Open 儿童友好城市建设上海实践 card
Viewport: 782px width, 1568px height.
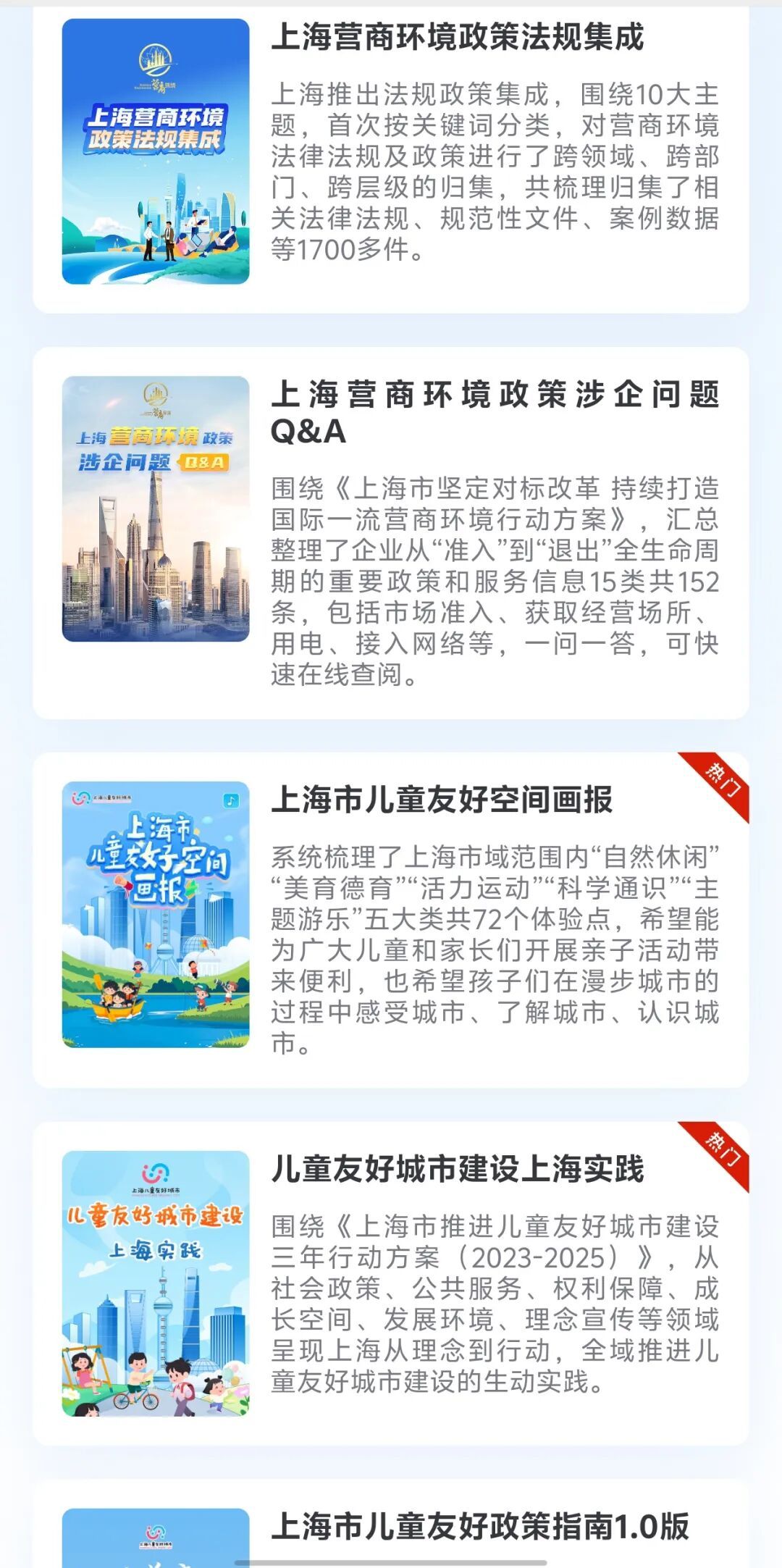pyautogui.click(x=391, y=1283)
